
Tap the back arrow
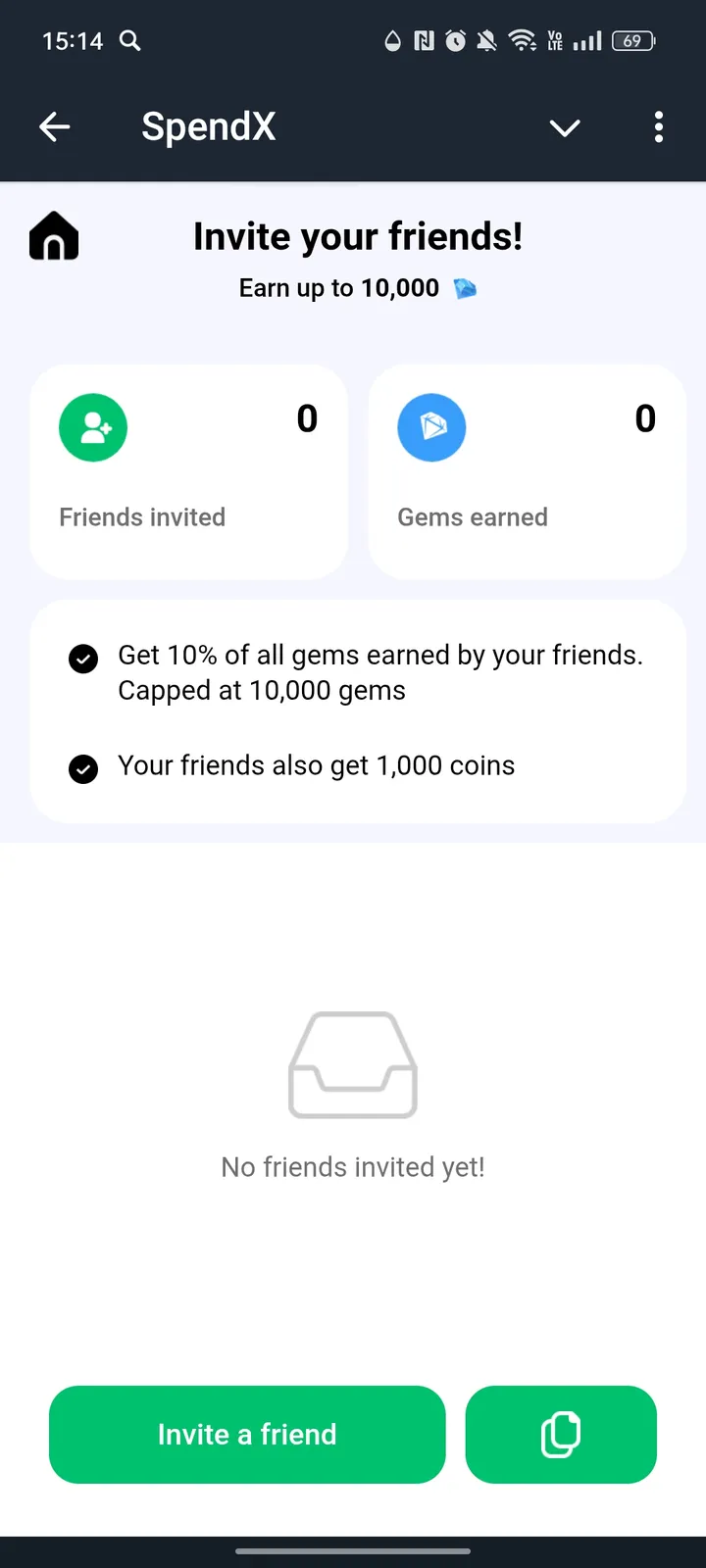[x=55, y=126]
